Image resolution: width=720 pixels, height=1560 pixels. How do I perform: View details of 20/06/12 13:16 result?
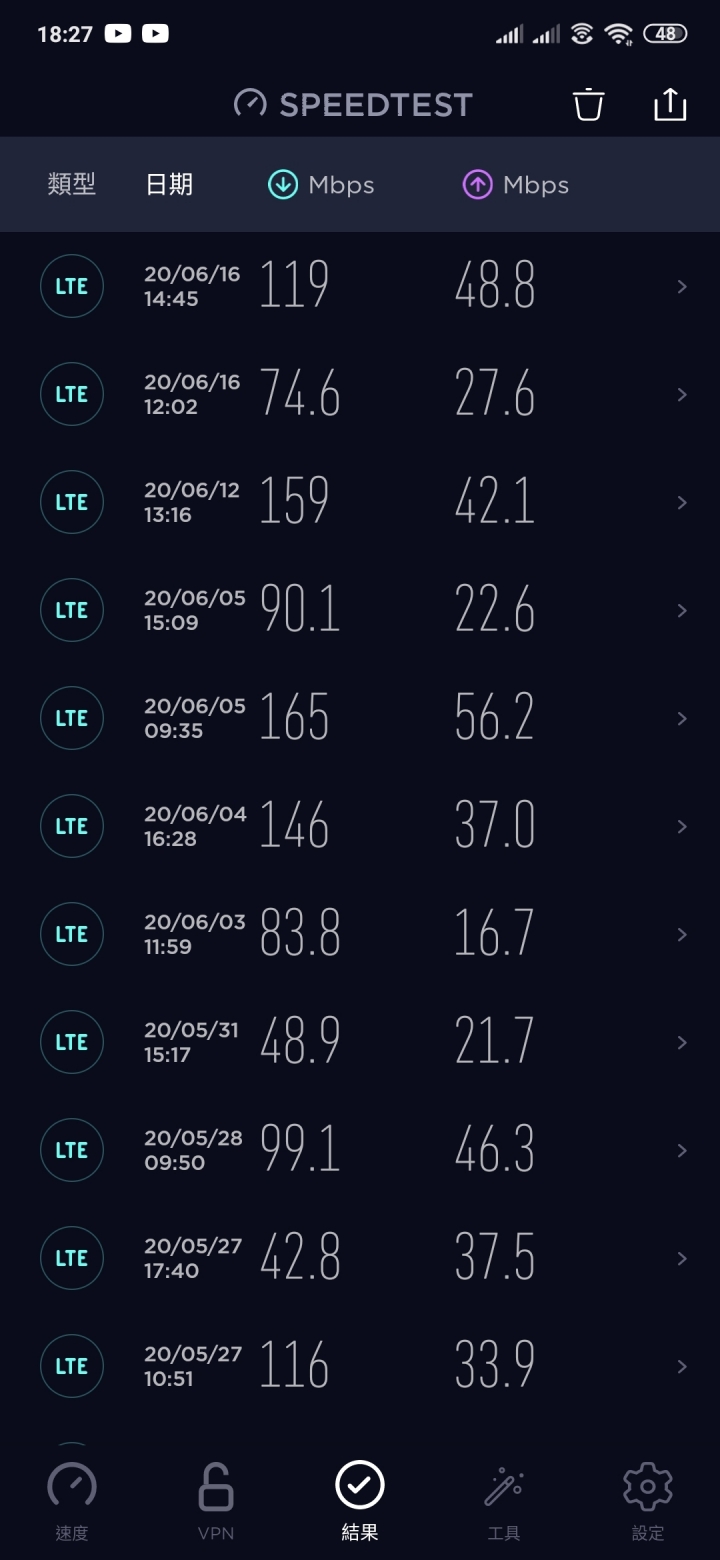[x=360, y=502]
